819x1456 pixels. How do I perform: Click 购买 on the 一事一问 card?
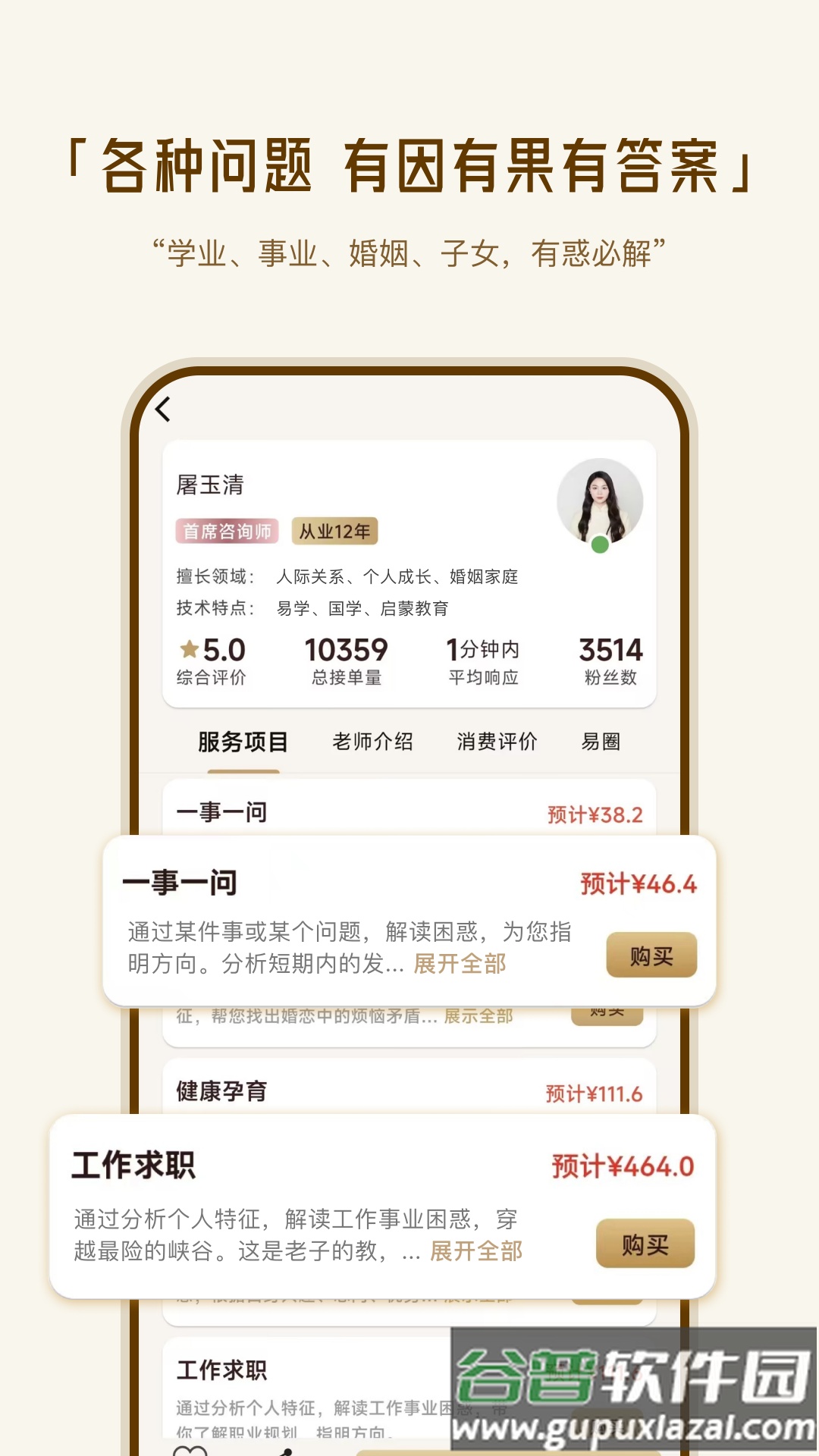point(651,954)
